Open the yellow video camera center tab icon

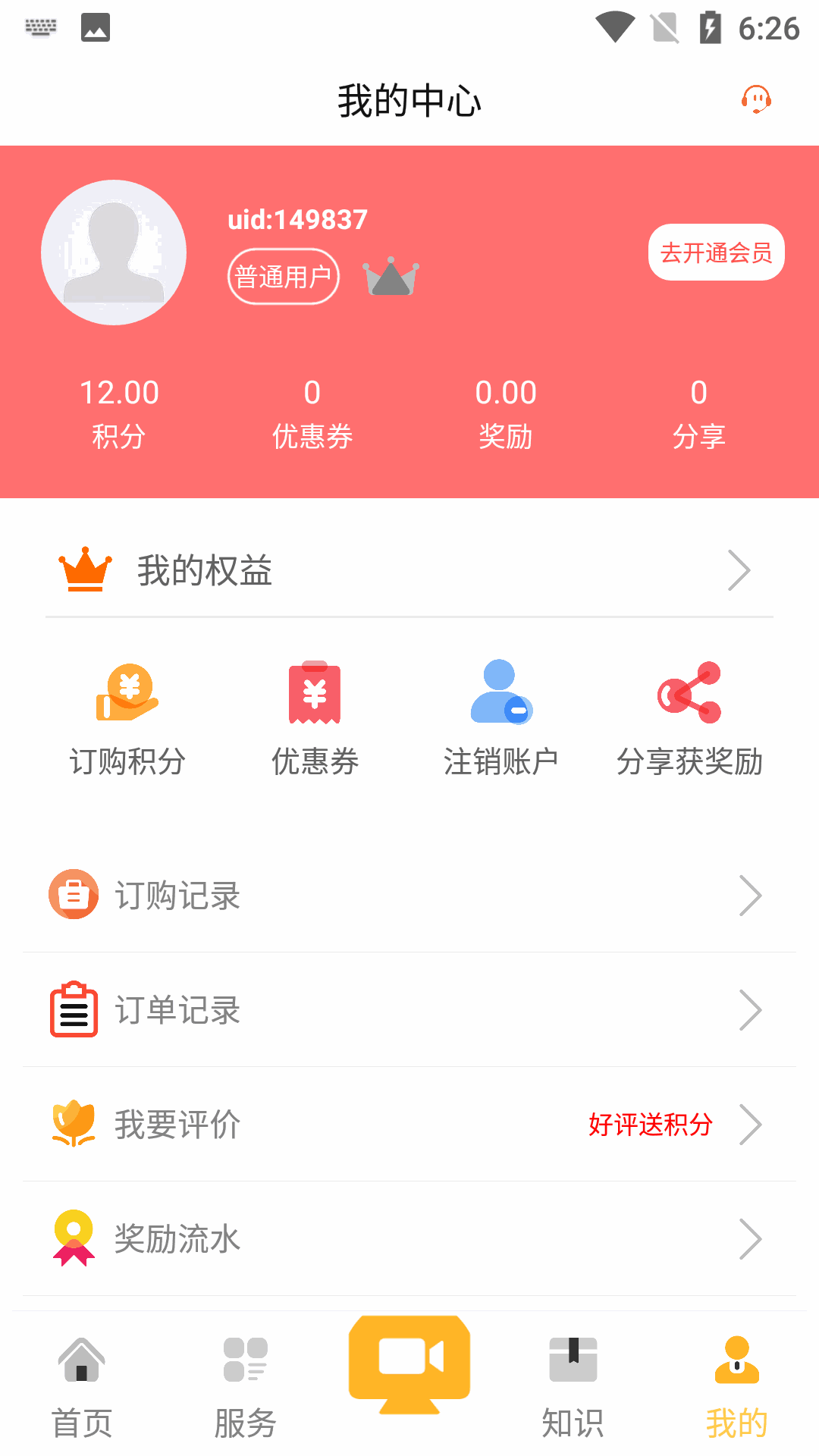tap(409, 1363)
